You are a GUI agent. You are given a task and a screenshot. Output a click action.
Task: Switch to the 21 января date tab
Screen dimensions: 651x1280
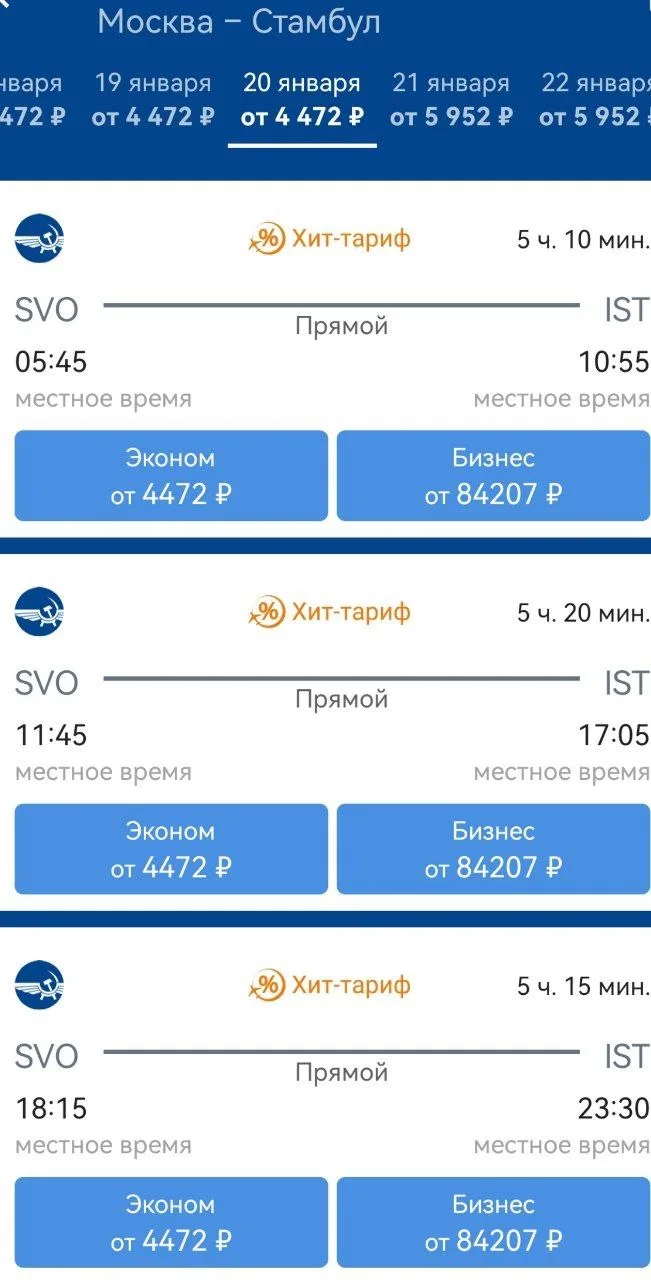tap(451, 100)
